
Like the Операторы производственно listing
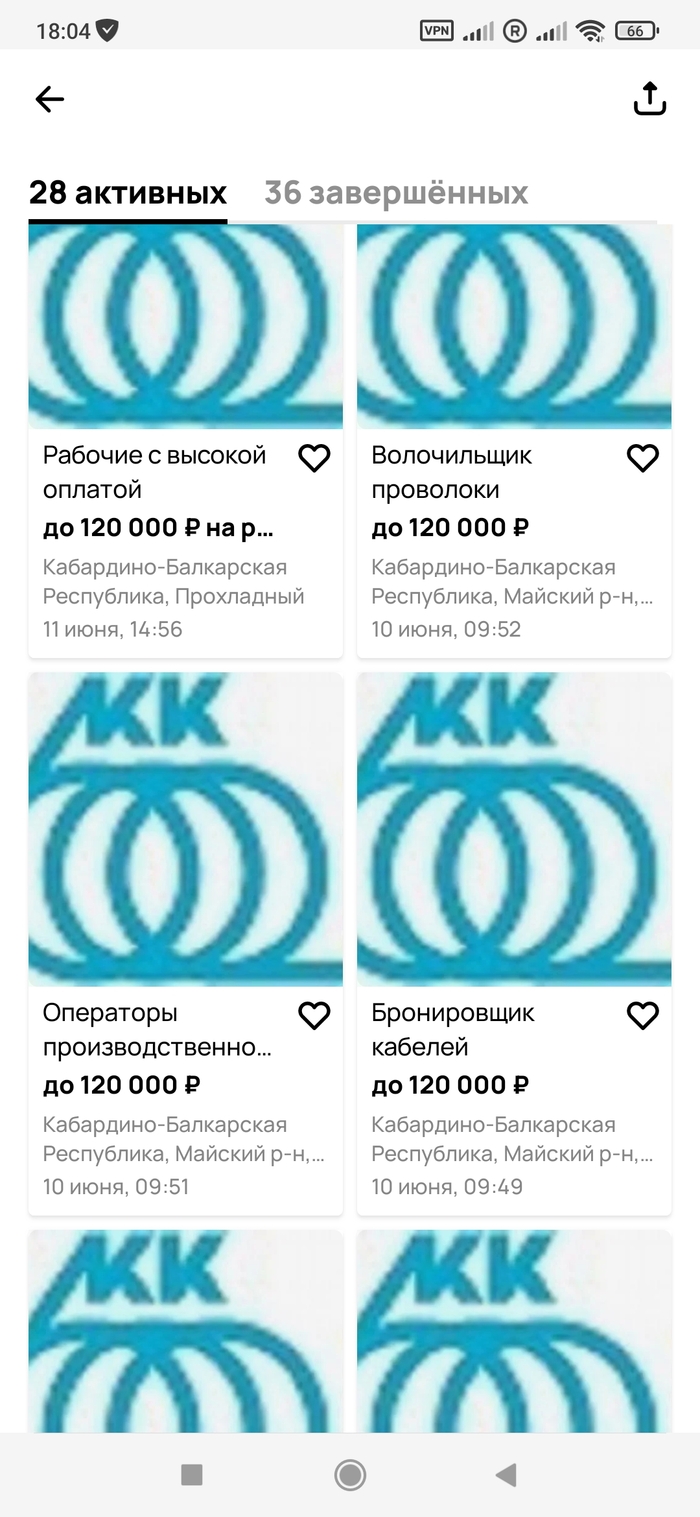(x=314, y=1016)
